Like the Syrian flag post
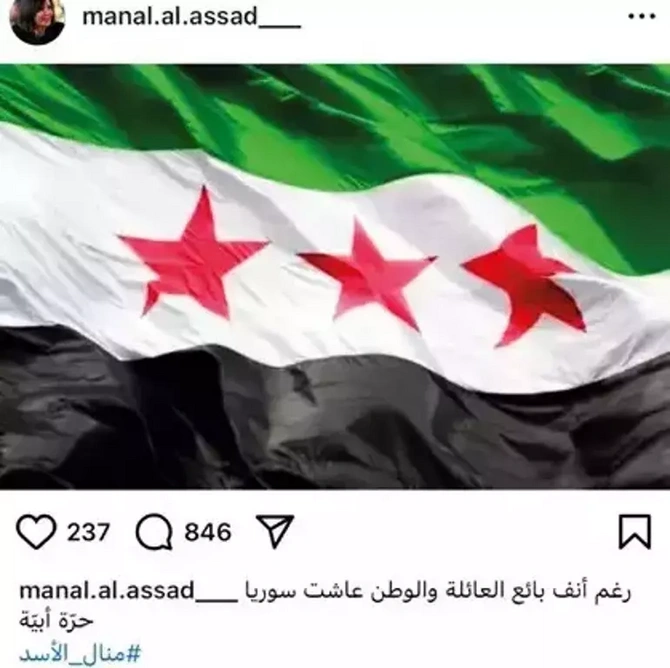The image size is (670, 668). (x=37, y=533)
